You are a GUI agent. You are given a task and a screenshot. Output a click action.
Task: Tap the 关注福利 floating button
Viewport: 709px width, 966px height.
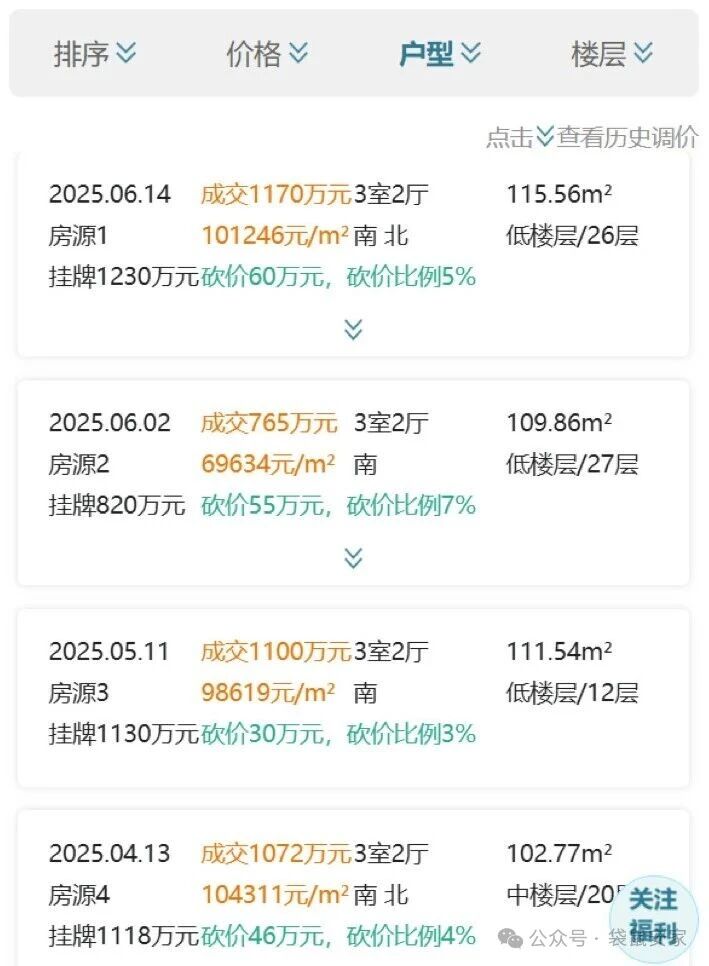pos(654,913)
